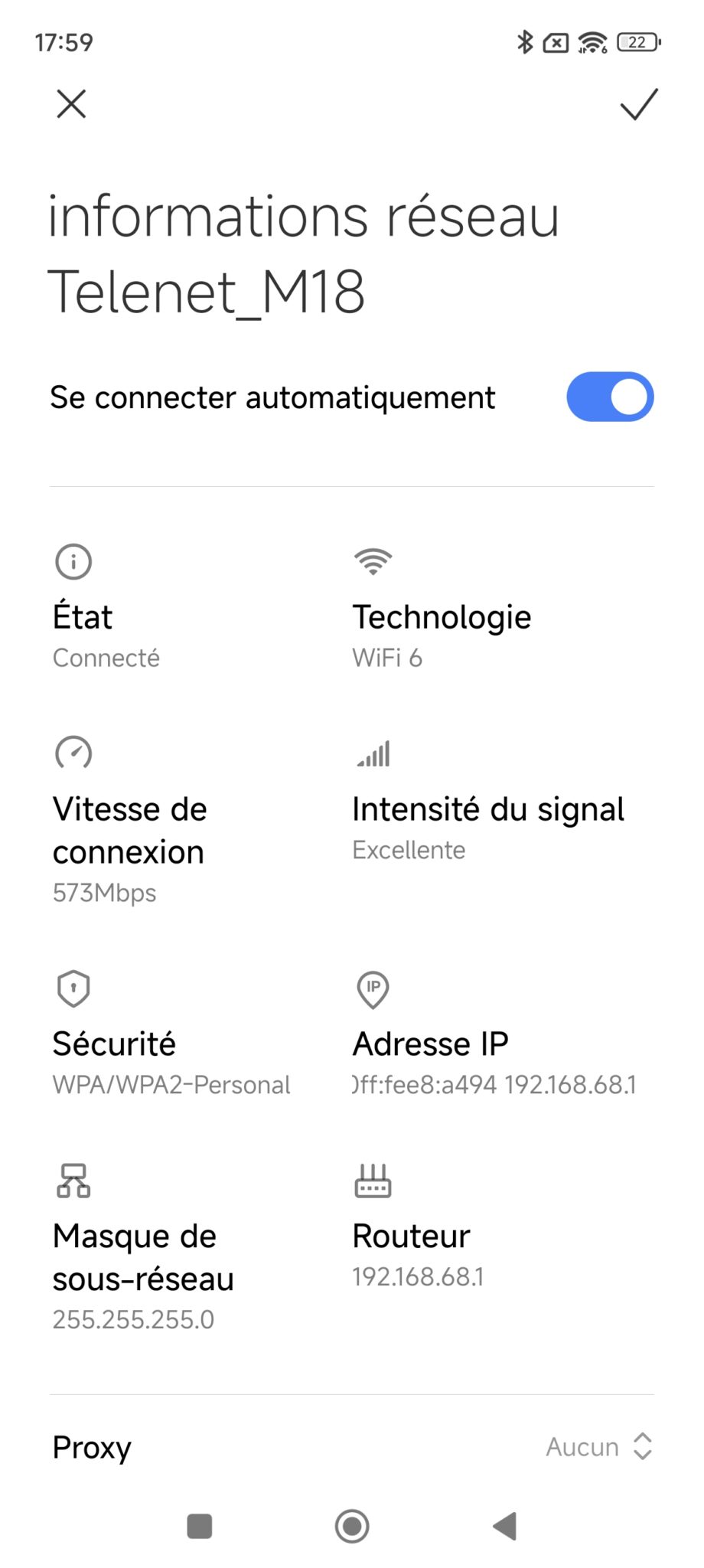The image size is (704, 1568).
Task: Close the network information screen
Action: click(71, 104)
